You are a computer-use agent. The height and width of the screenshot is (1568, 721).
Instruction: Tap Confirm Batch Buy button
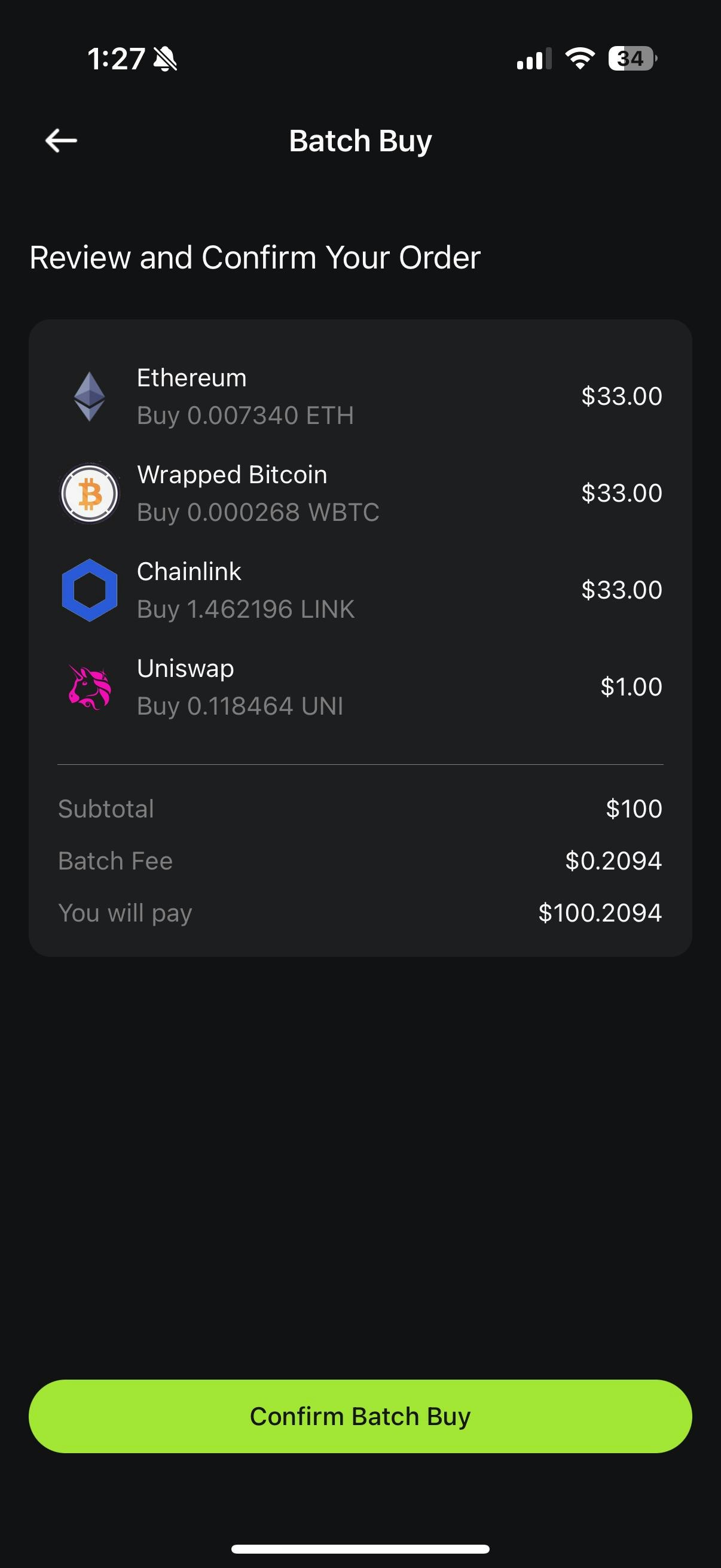click(x=360, y=1416)
